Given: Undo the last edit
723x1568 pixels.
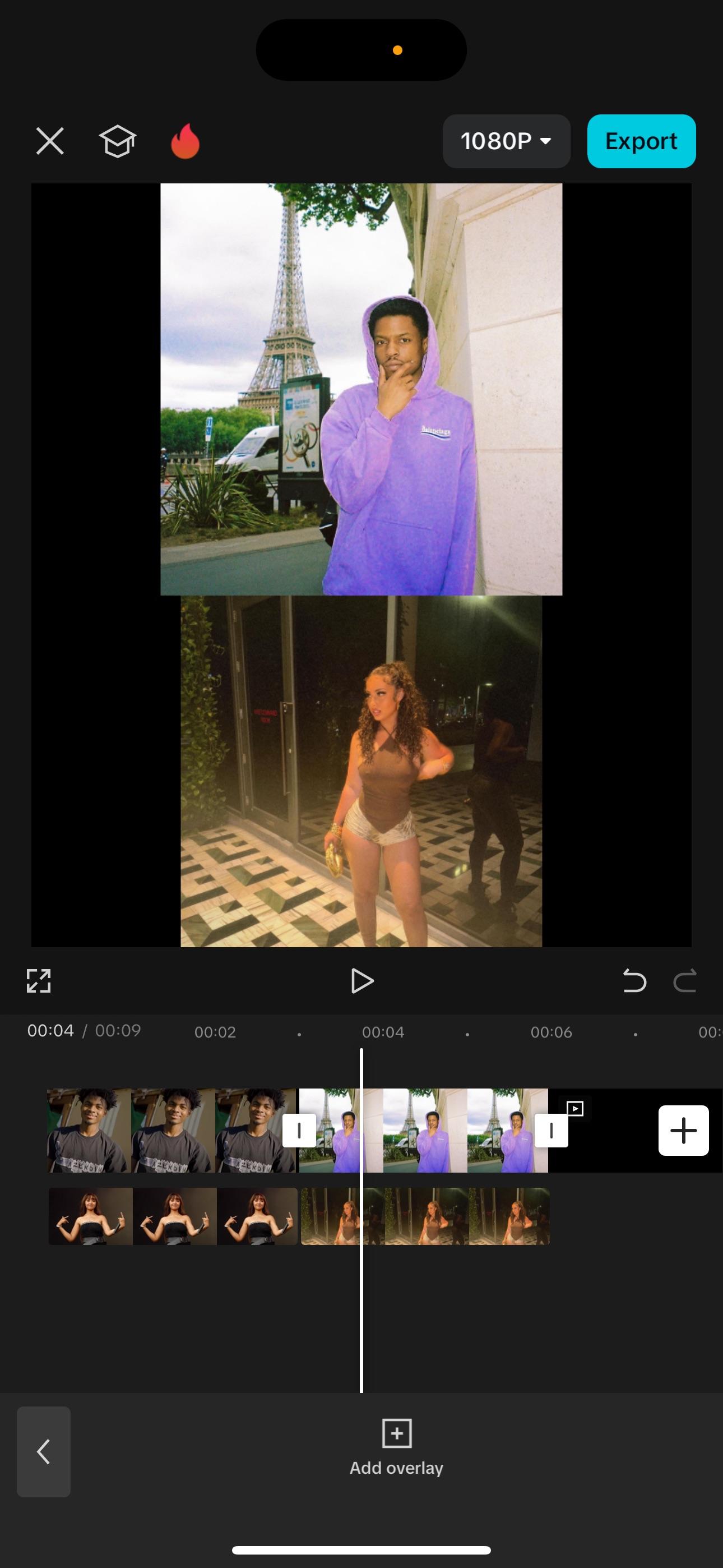Looking at the screenshot, I should [634, 981].
